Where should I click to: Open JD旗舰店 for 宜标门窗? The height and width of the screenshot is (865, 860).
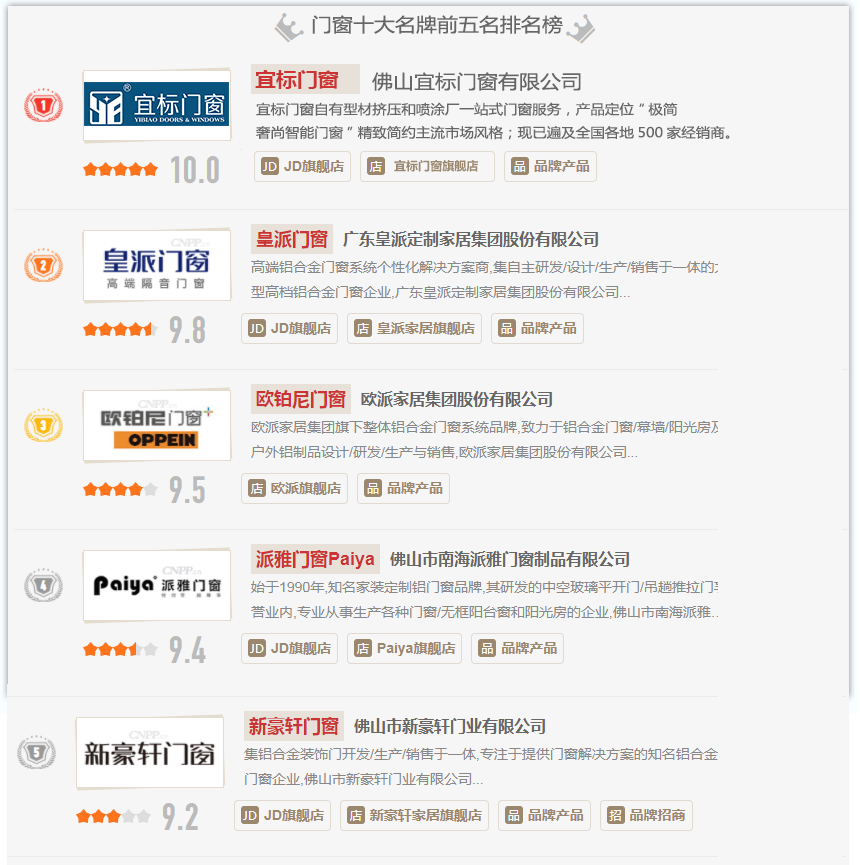(302, 166)
